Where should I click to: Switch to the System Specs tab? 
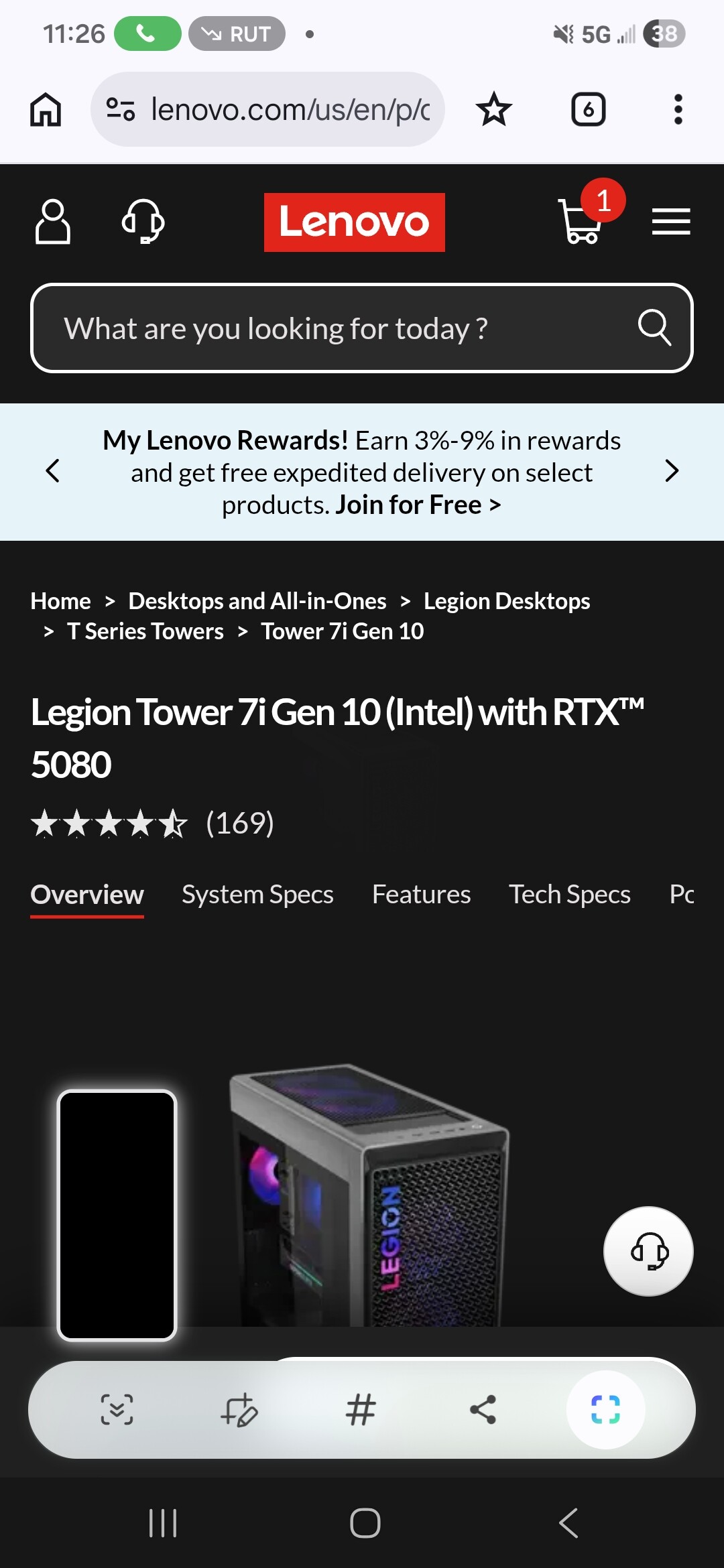257,895
